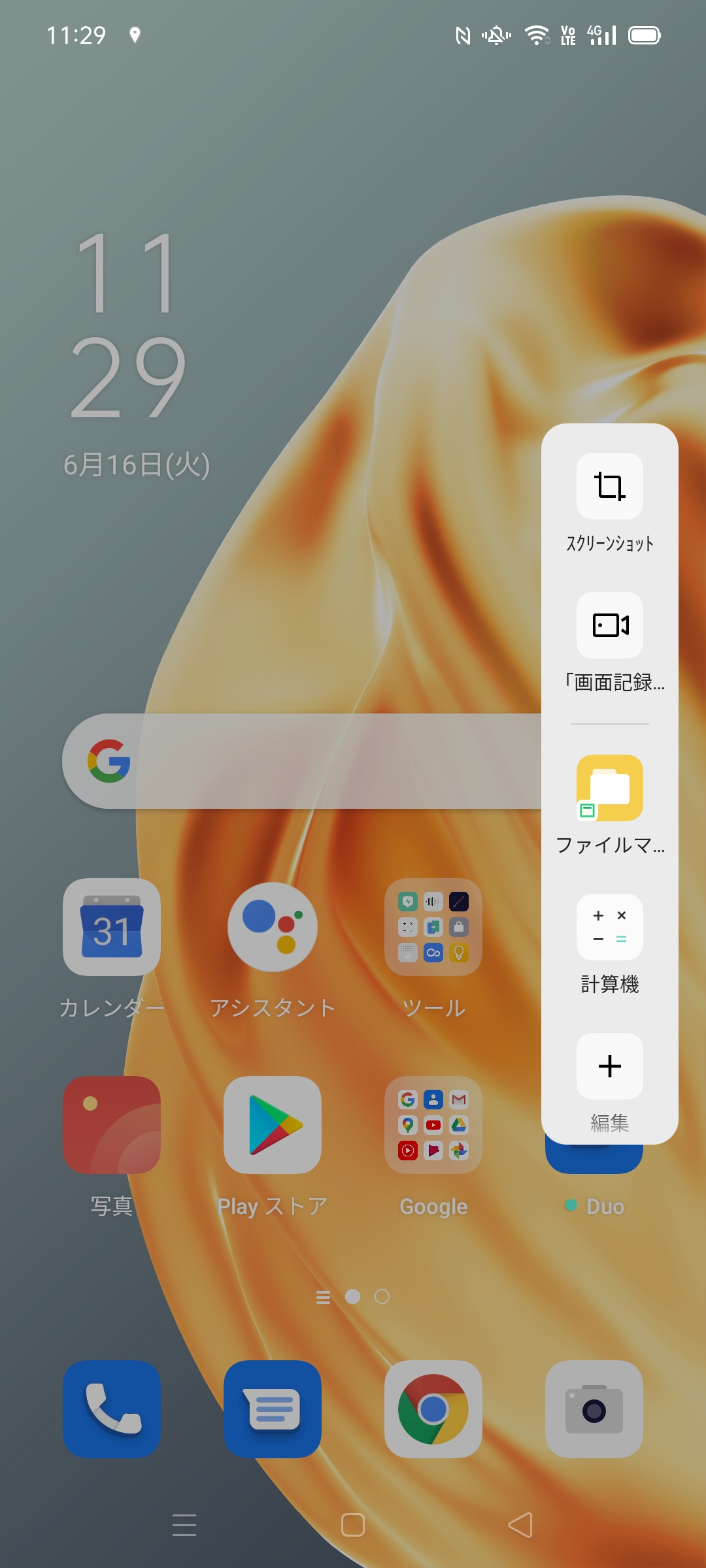Viewport: 706px width, 1568px height.
Task: Open the Phone dialer in the dock
Action: [x=112, y=1409]
